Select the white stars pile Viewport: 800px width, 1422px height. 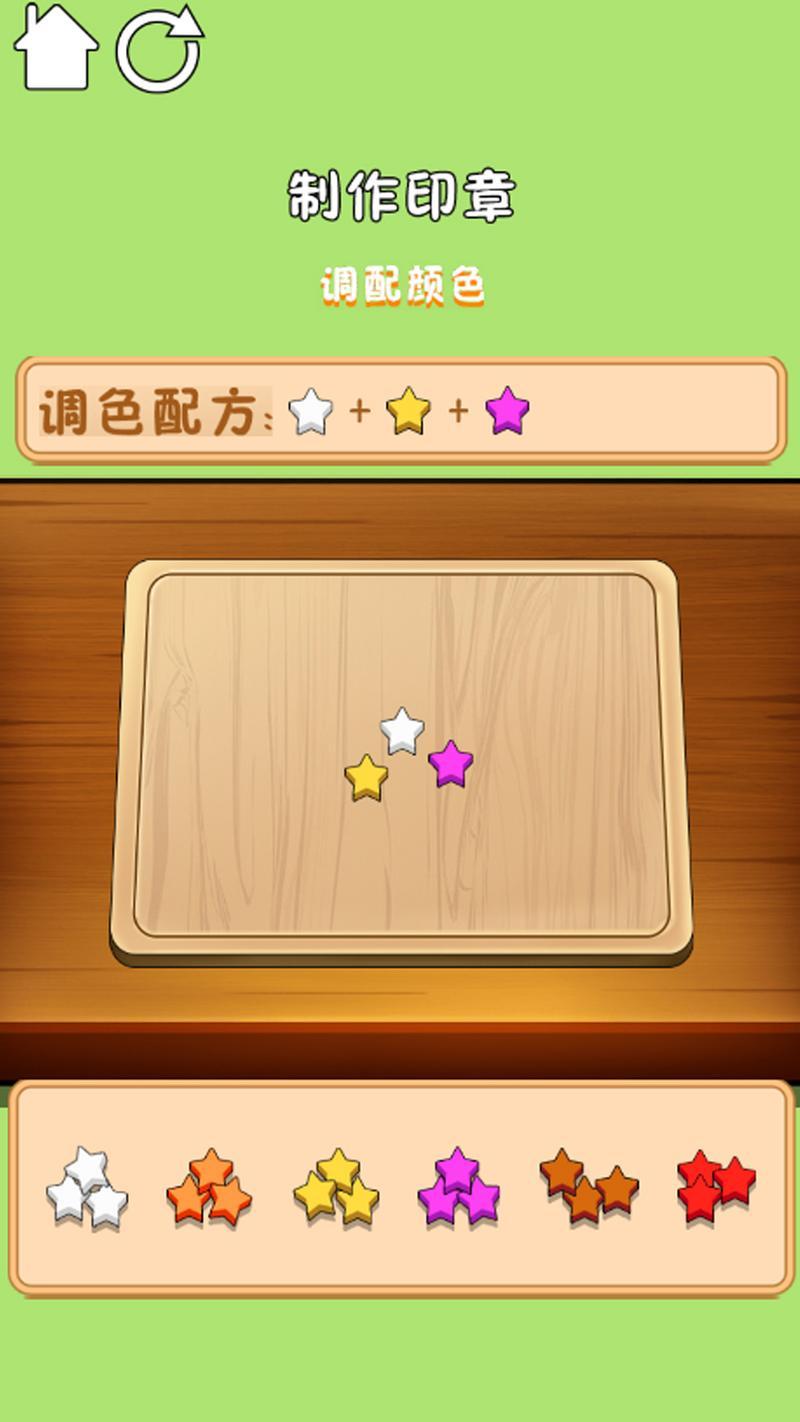pos(87,1188)
